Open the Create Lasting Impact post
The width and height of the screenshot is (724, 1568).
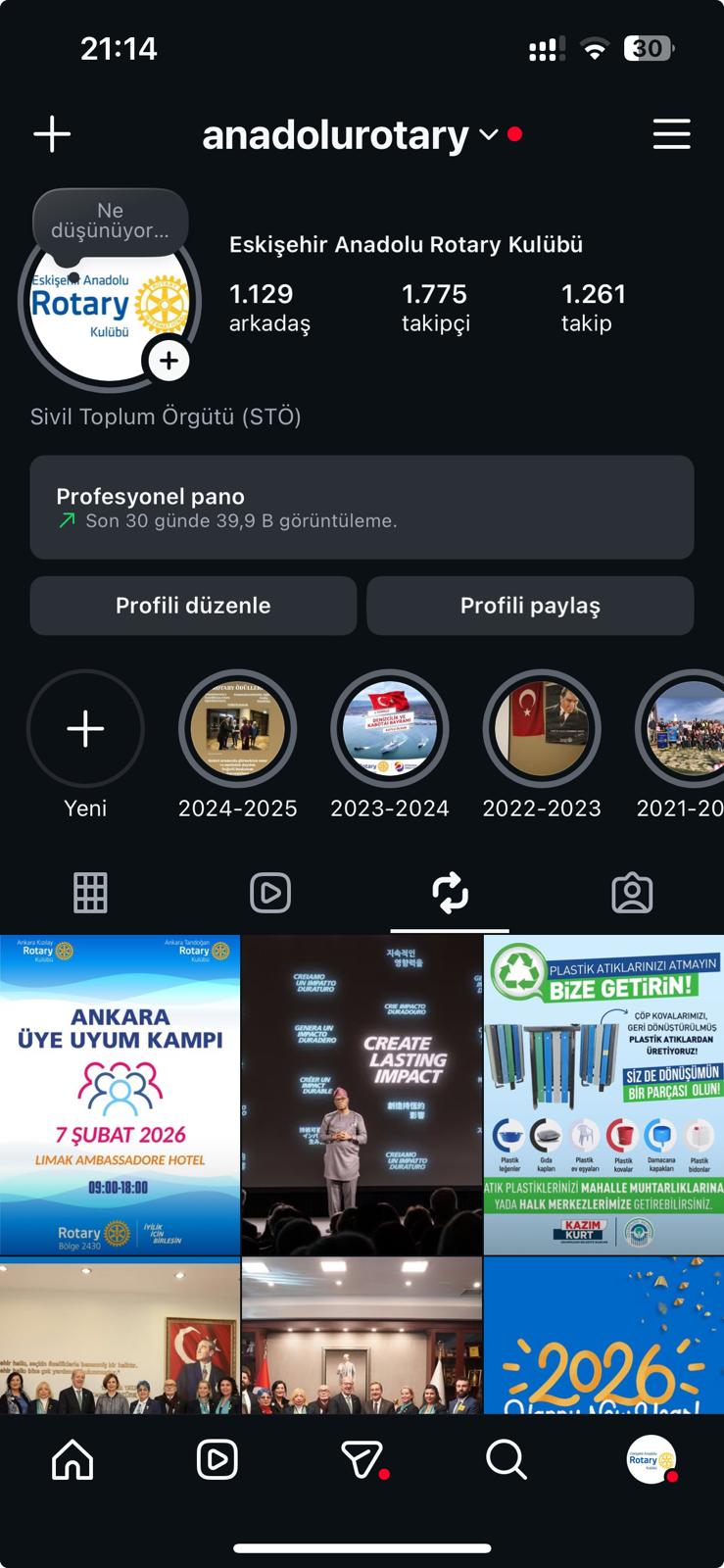click(x=362, y=1095)
